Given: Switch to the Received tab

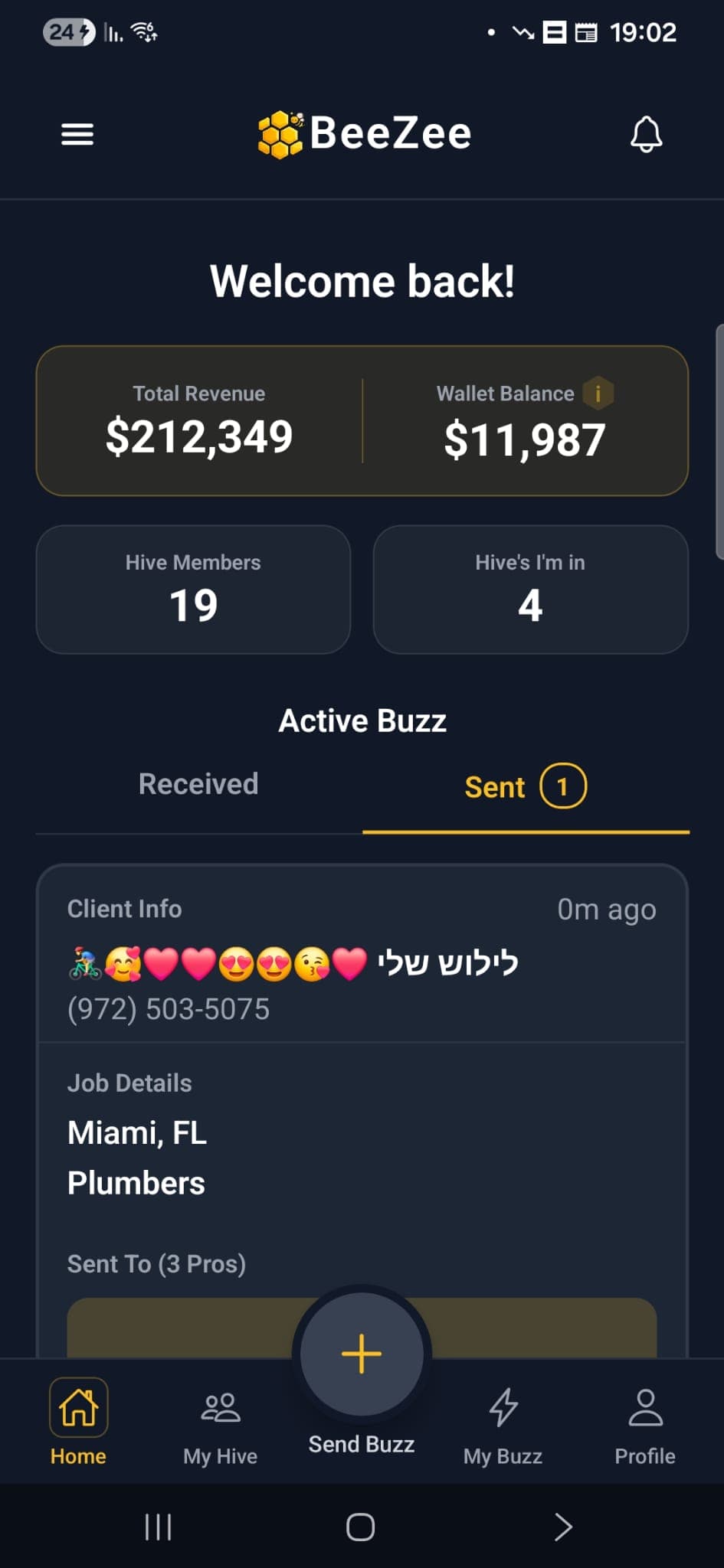Looking at the screenshot, I should (198, 785).
